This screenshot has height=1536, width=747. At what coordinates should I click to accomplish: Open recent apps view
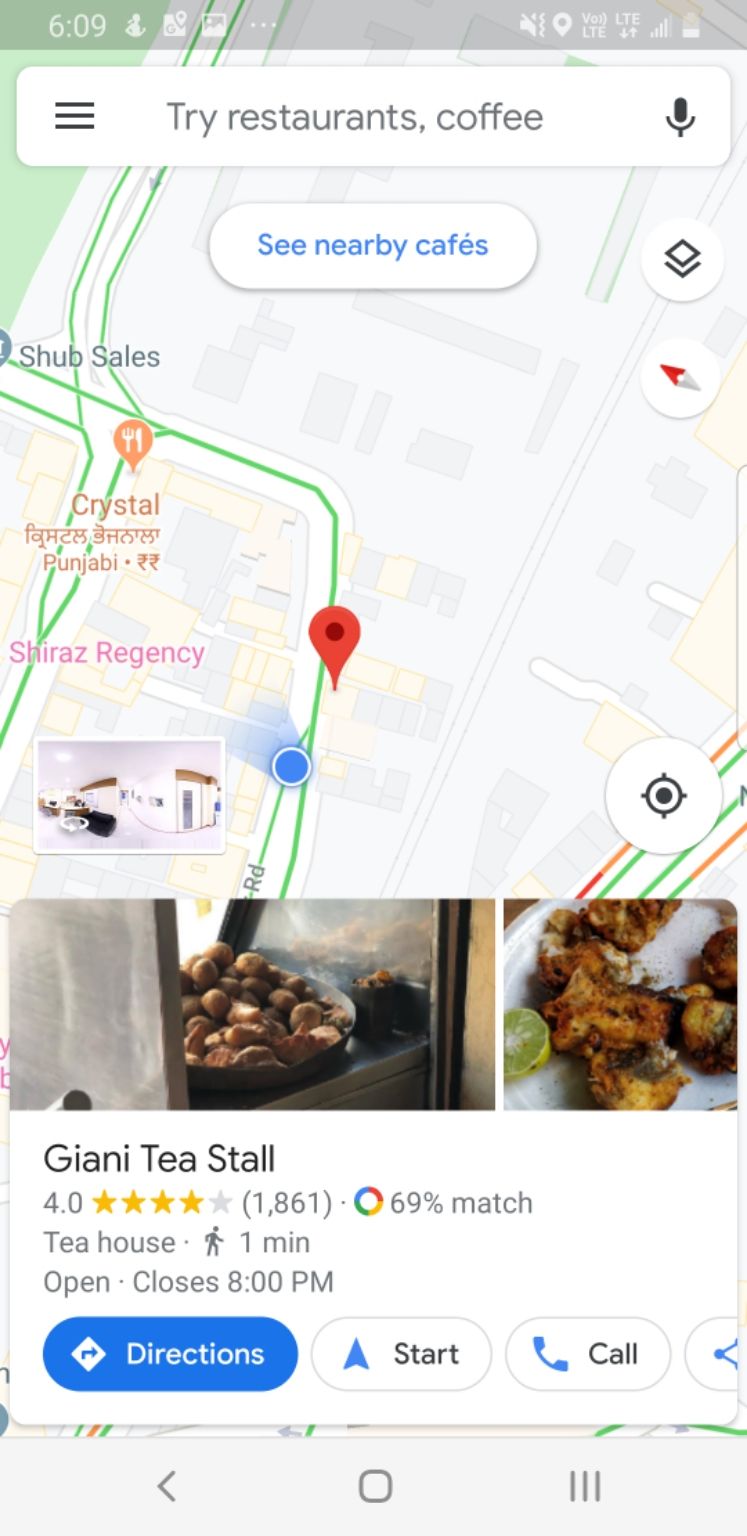pyautogui.click(x=585, y=1487)
